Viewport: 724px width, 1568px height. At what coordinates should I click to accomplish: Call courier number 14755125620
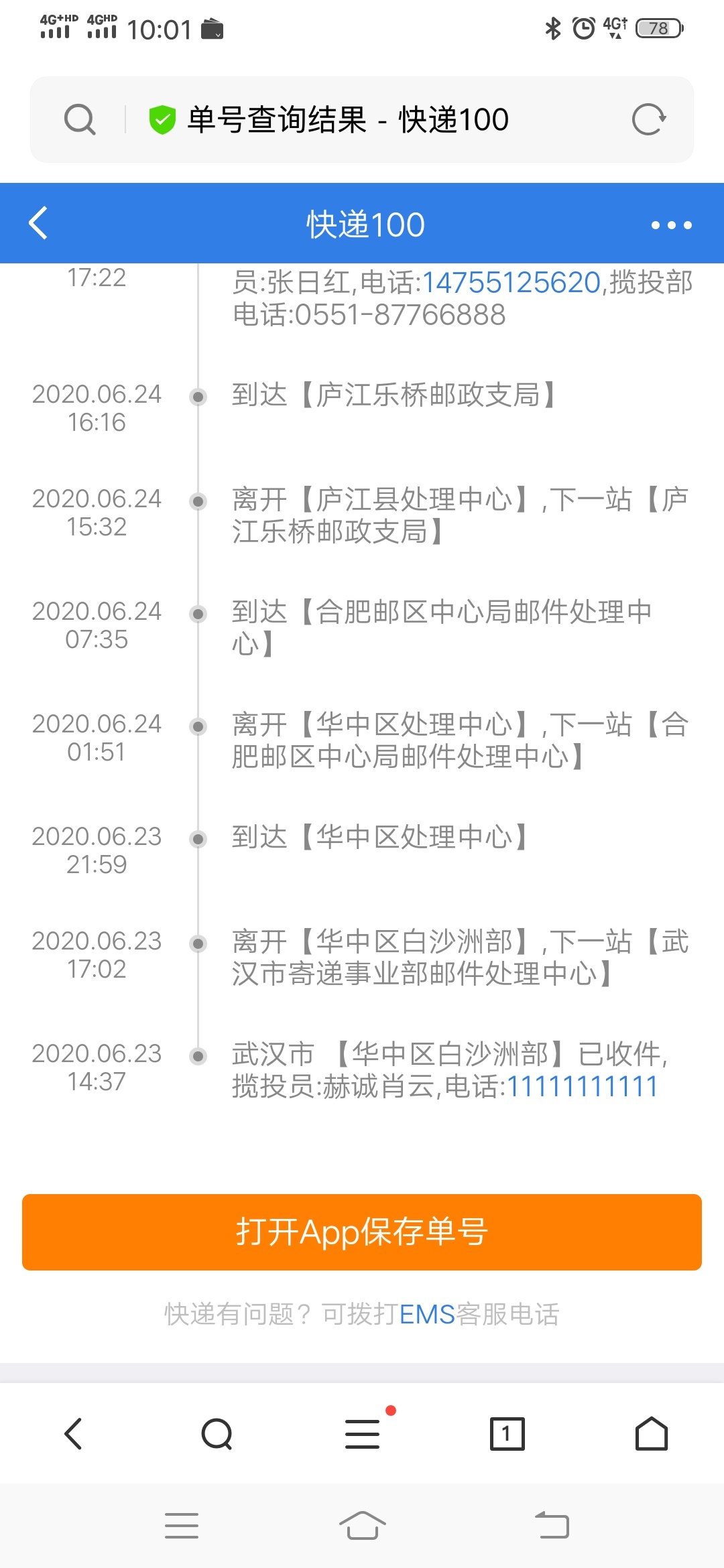(x=511, y=282)
